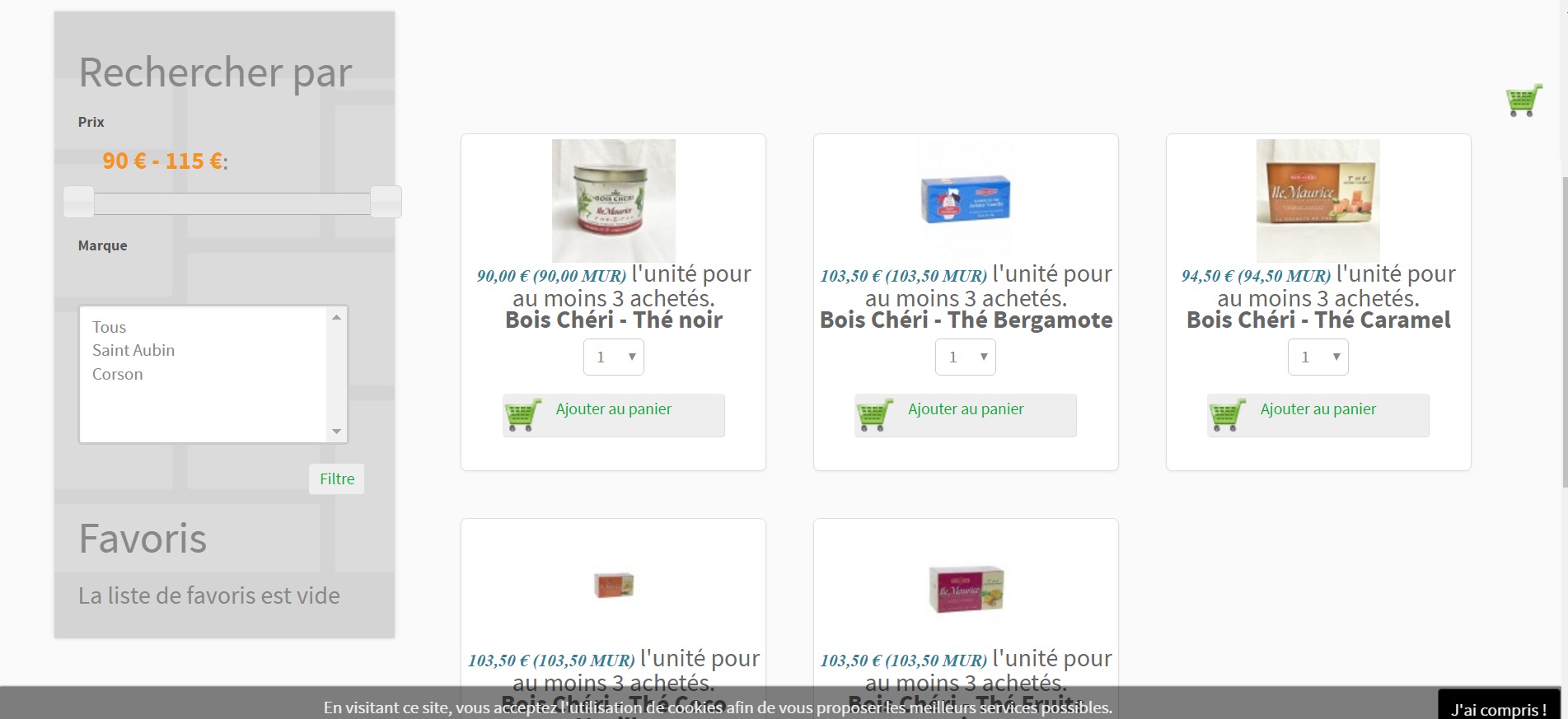Screen dimensions: 1568x719
Task: Apply the Filtre button
Action: point(336,479)
